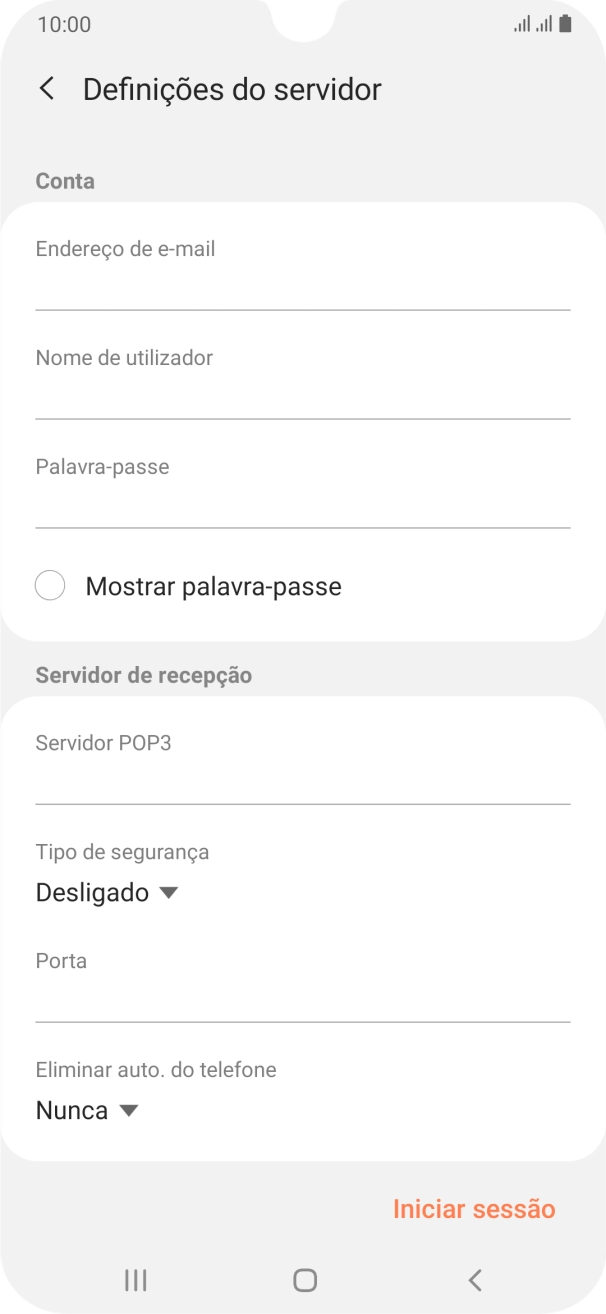Tap Iniciar sessão to sign in

coord(473,1209)
